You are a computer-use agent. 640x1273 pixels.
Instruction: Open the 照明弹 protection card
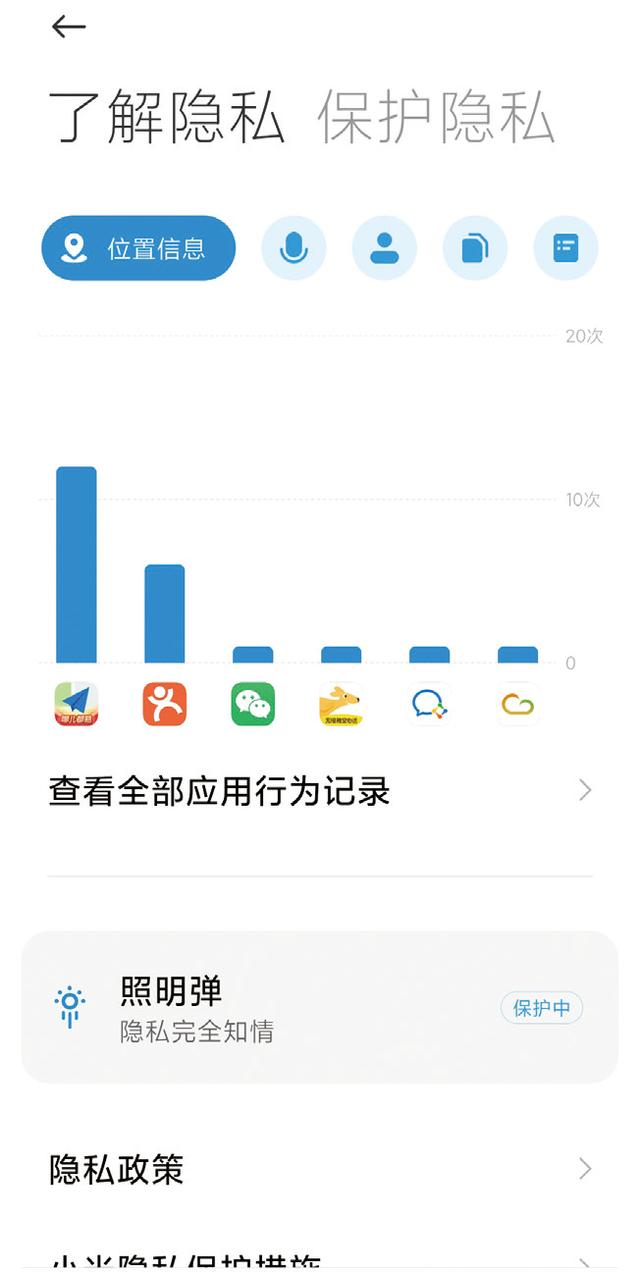pyautogui.click(x=320, y=1007)
